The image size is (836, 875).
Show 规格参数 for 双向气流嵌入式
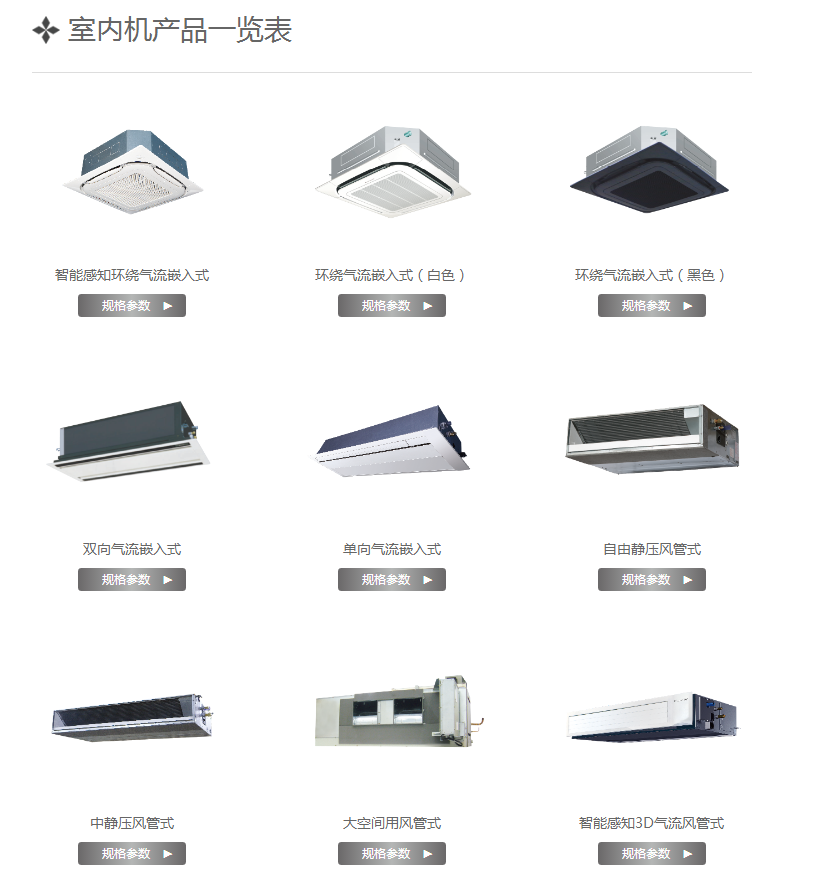[132, 580]
